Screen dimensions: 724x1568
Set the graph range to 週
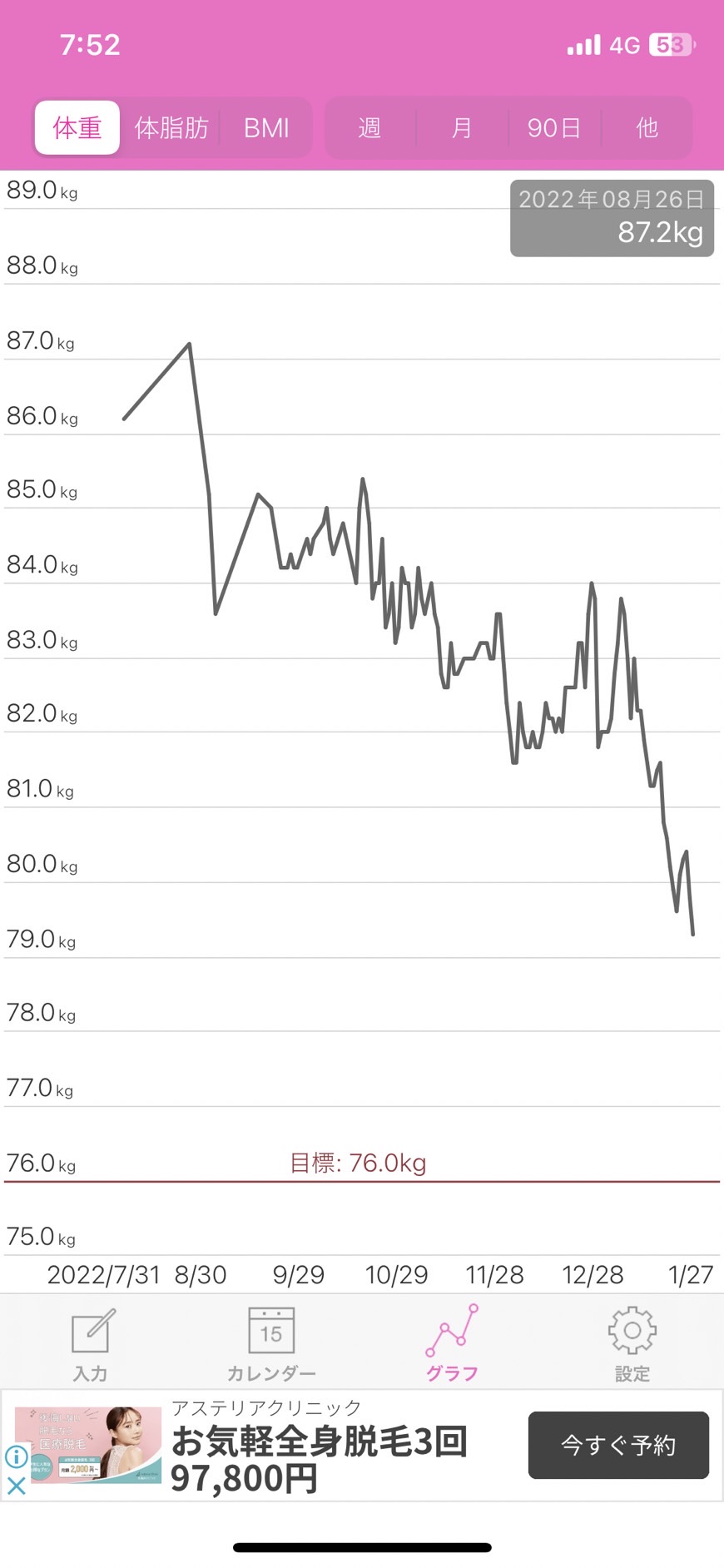(x=369, y=127)
